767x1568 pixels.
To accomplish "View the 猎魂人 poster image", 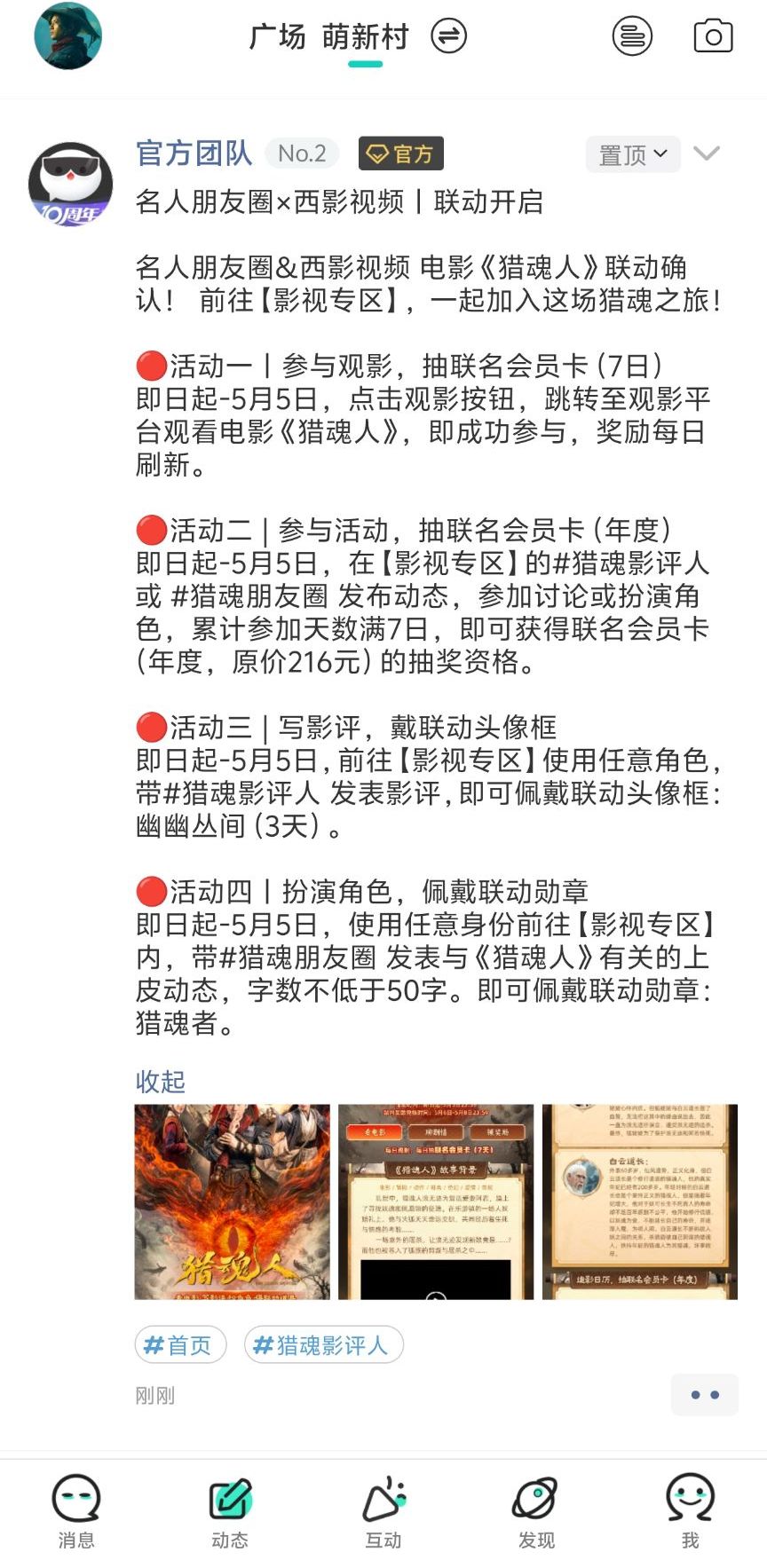I will (232, 1202).
